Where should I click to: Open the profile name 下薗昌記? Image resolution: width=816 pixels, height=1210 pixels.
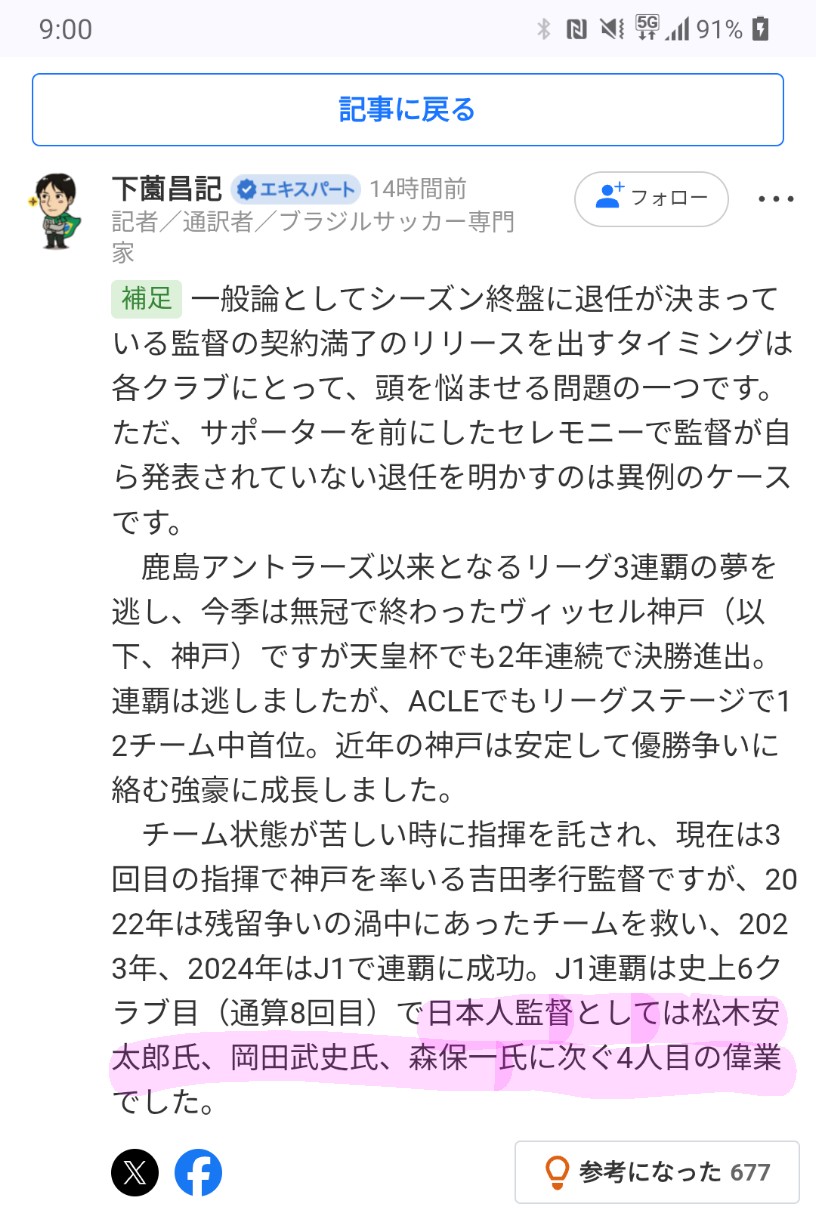click(167, 188)
